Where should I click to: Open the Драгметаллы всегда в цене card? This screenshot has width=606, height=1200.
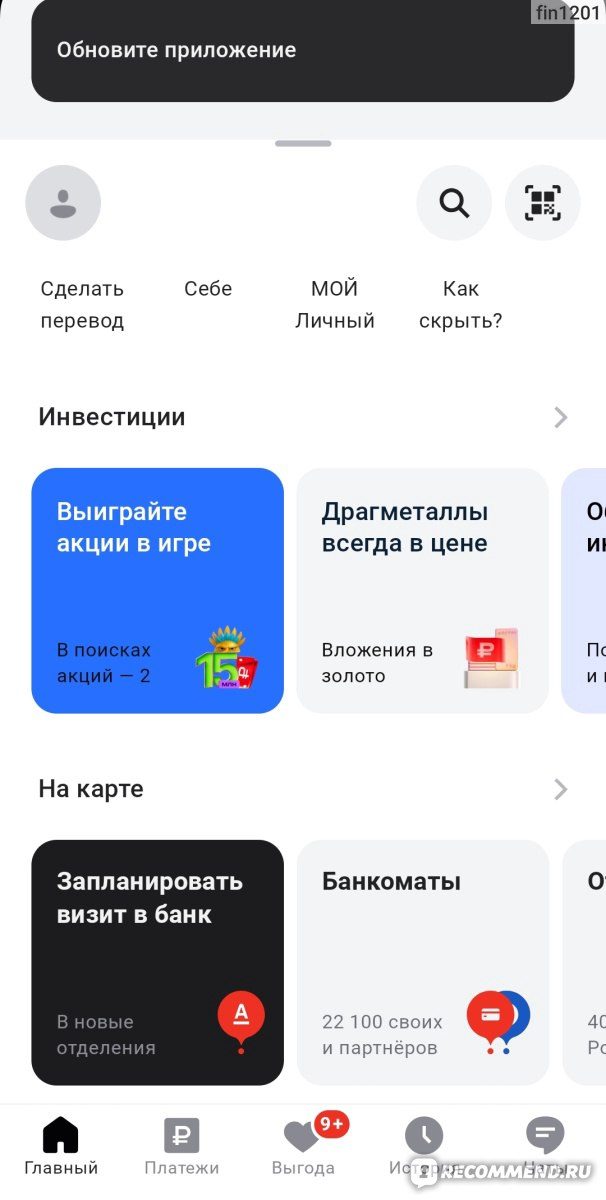tap(422, 590)
